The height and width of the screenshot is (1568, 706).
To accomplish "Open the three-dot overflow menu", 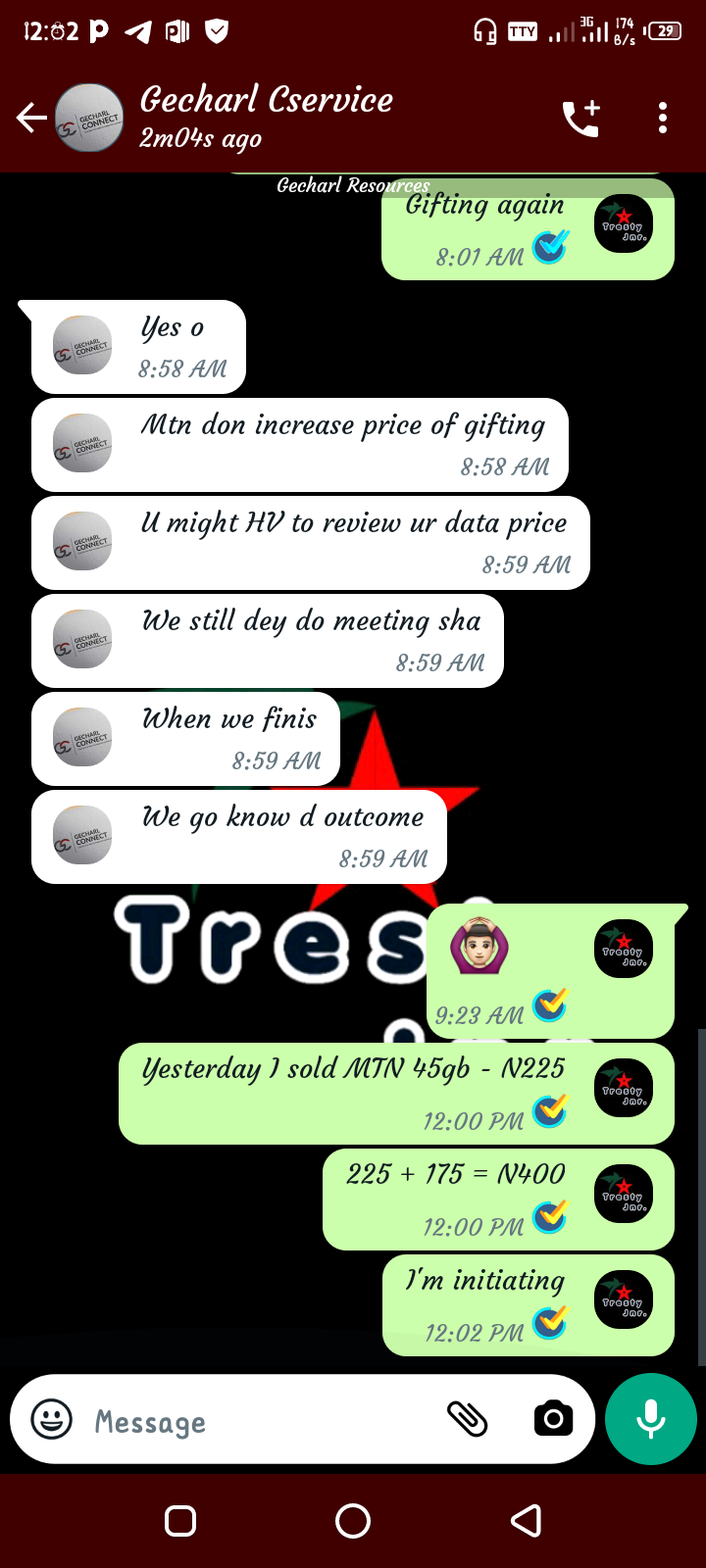I will click(663, 118).
